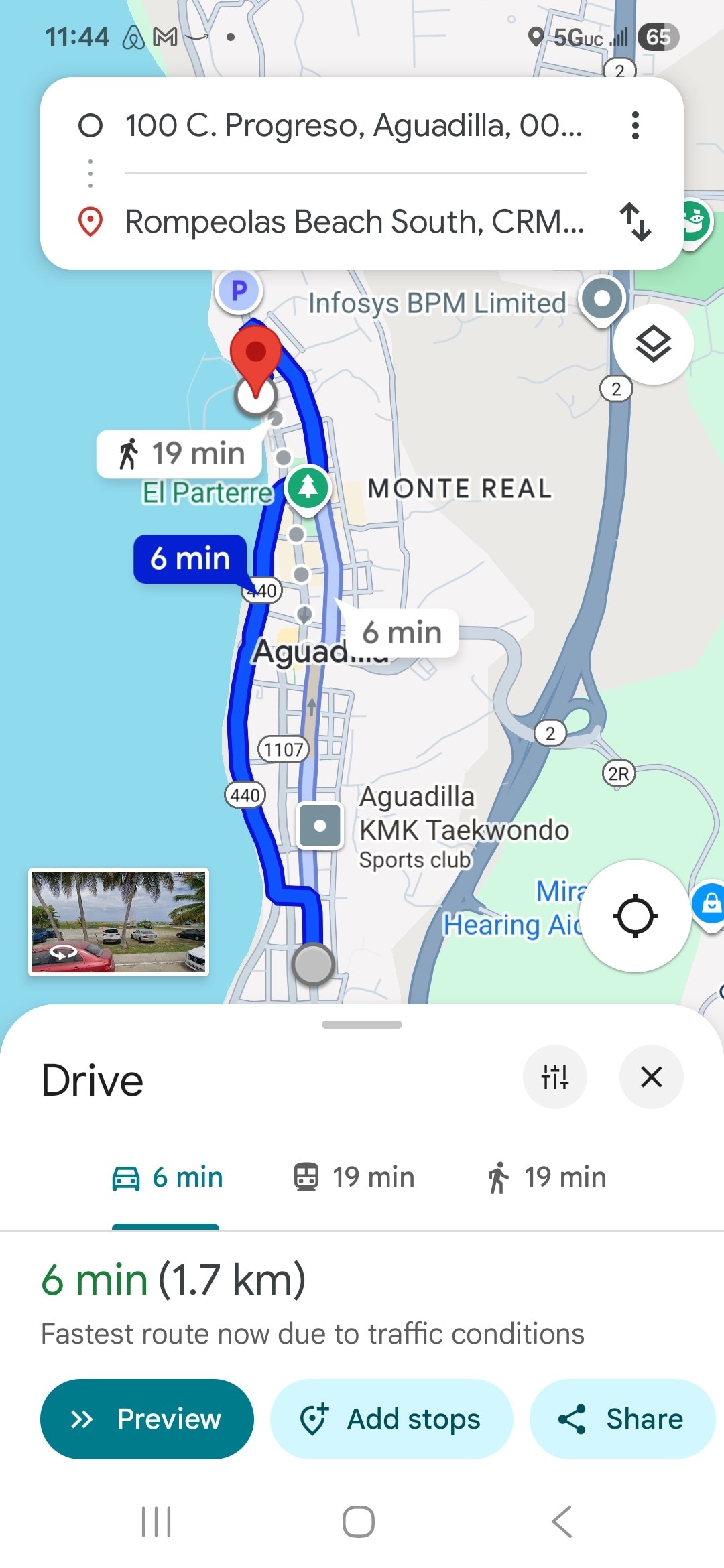The width and height of the screenshot is (724, 1568).
Task: Select the alternate 6 min route label
Action: (402, 633)
